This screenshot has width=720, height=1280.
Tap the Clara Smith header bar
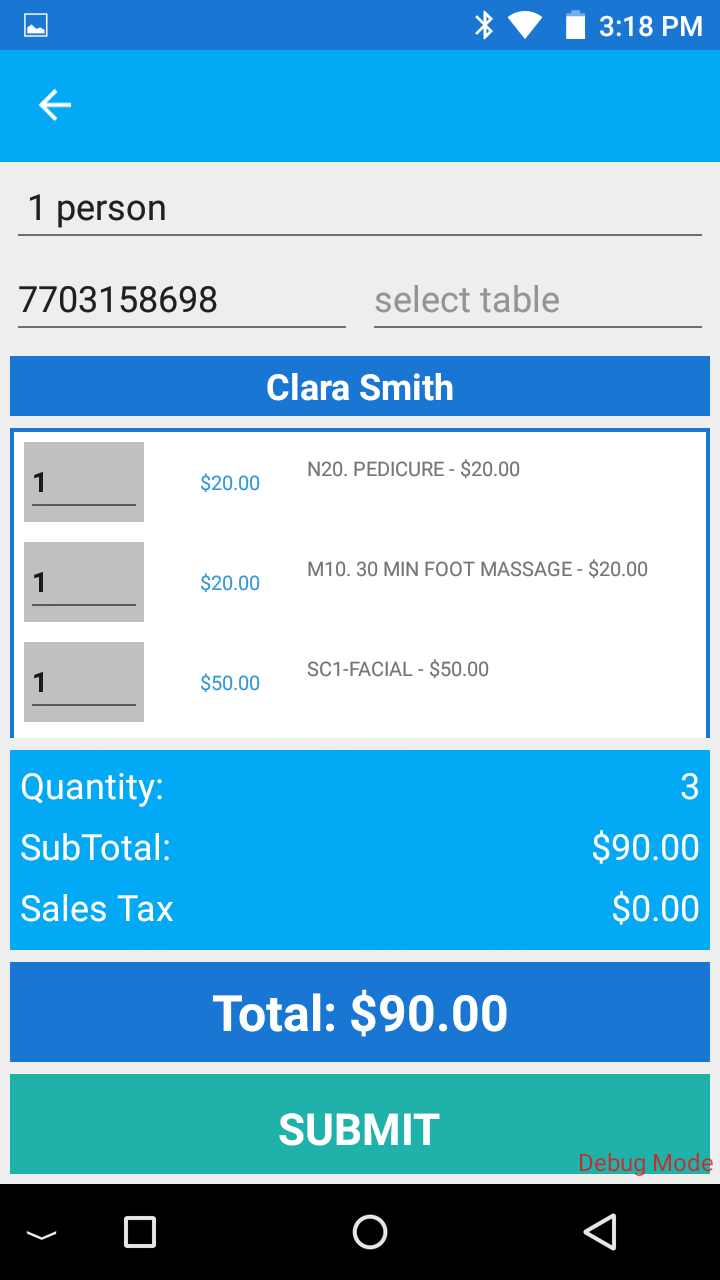[360, 386]
